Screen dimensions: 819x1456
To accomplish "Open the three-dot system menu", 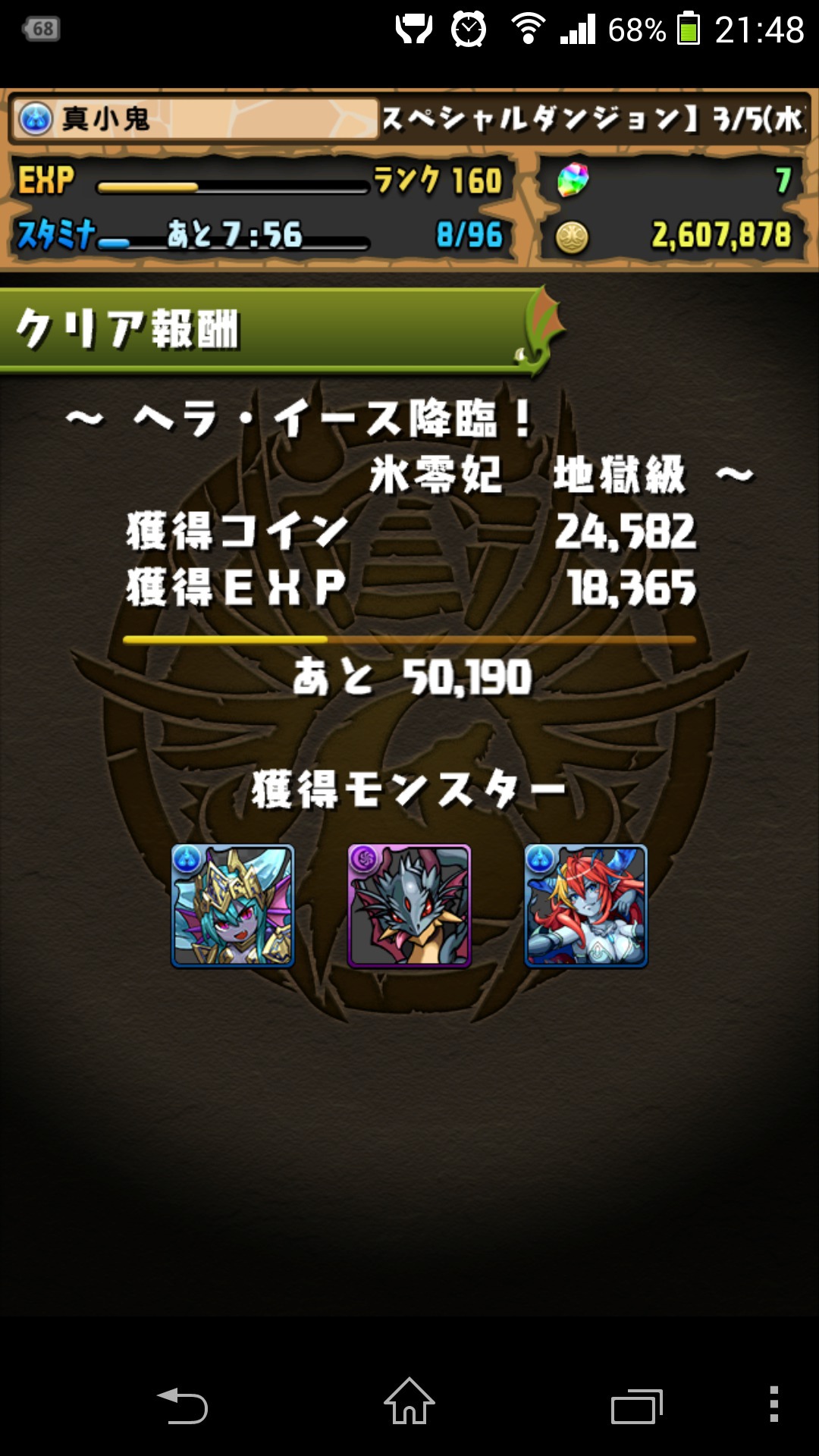I will click(x=773, y=1404).
